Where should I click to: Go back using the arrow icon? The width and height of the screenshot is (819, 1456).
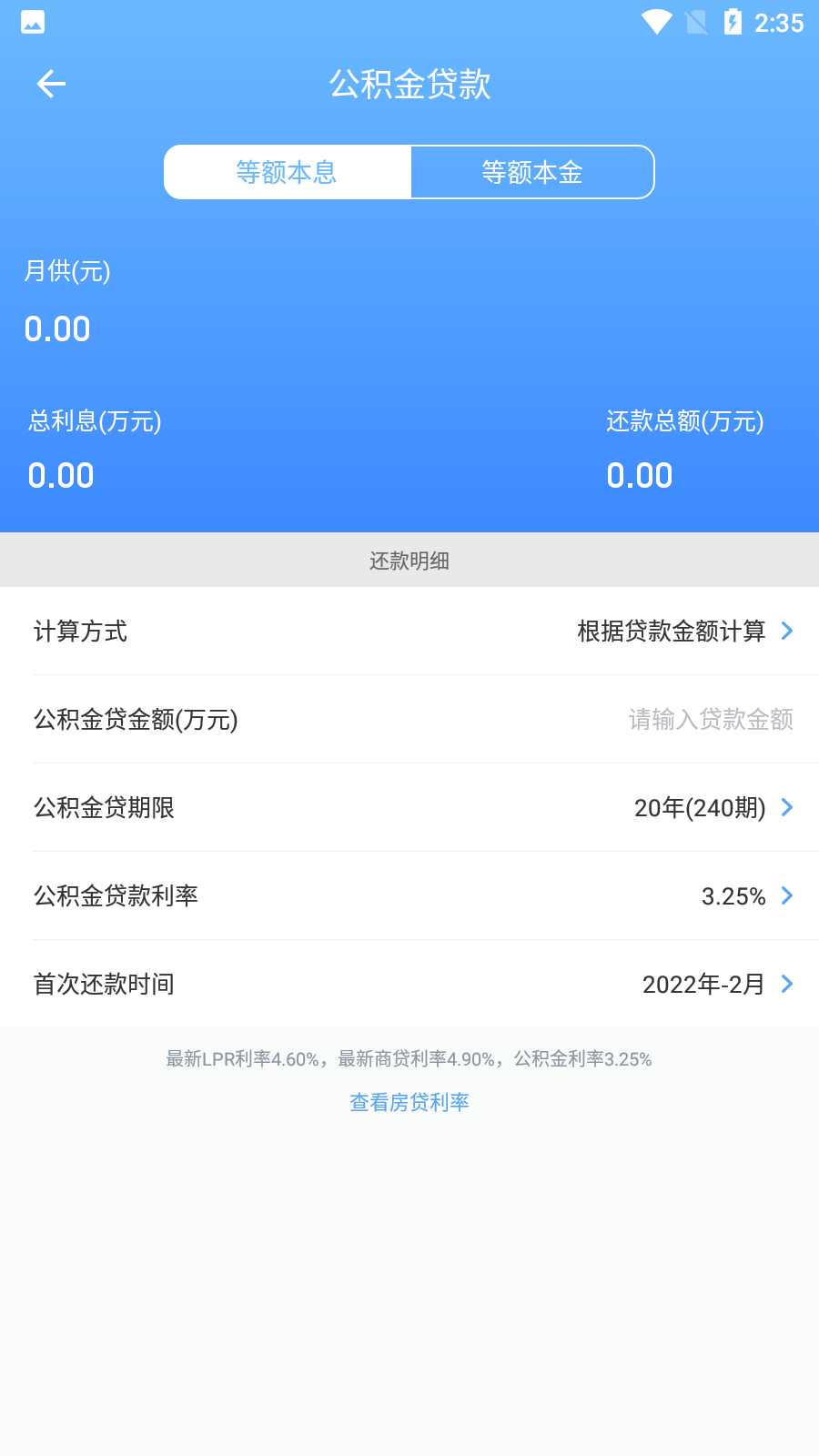(x=51, y=84)
